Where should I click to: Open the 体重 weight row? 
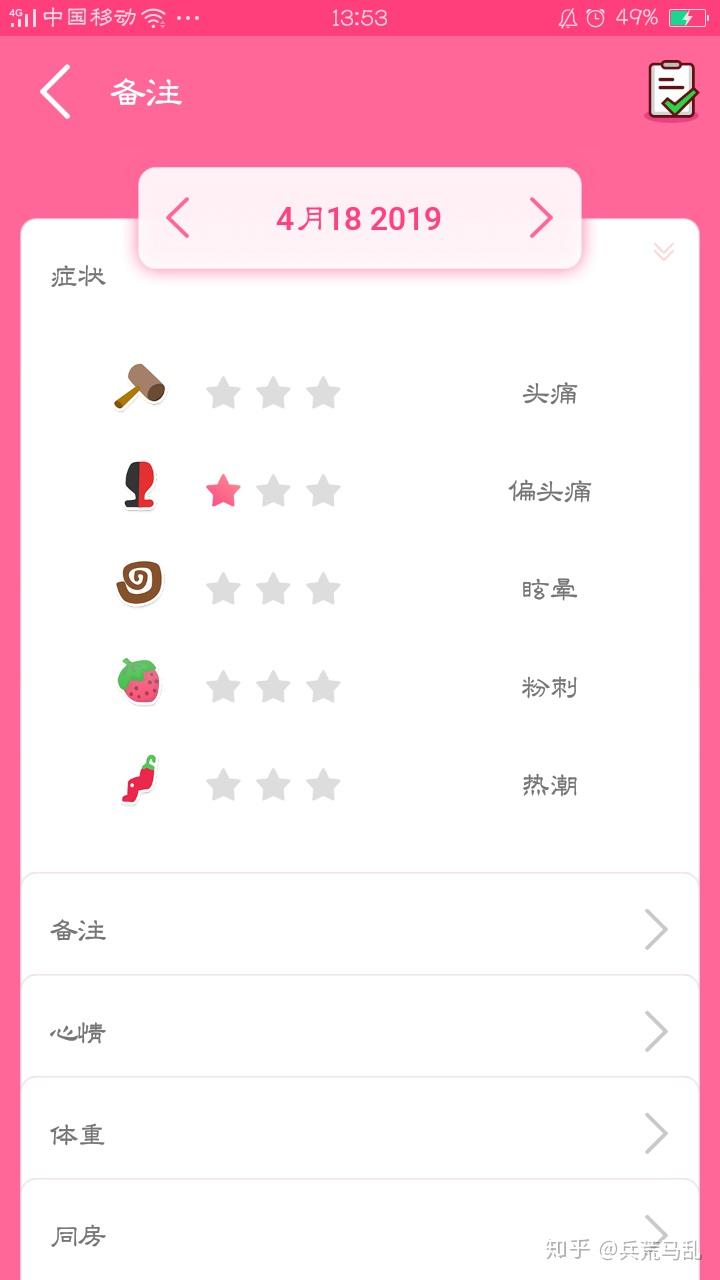tap(360, 1134)
